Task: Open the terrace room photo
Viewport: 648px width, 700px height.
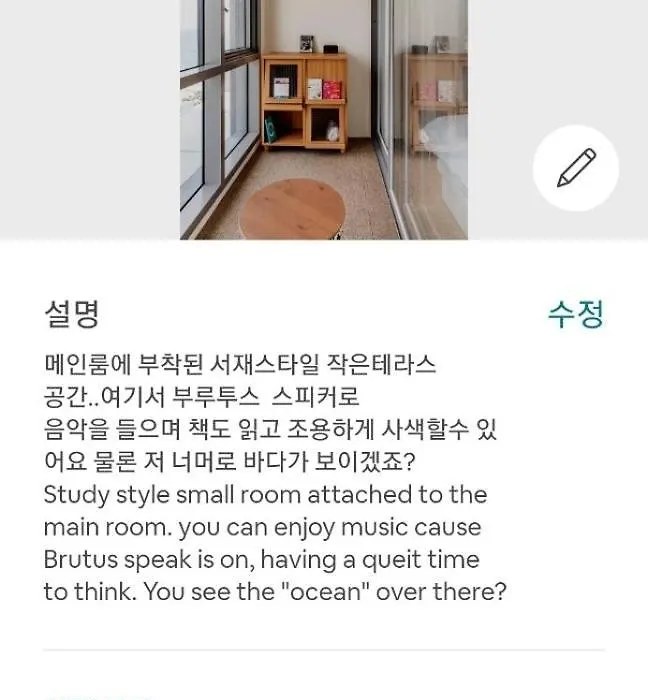Action: point(323,118)
